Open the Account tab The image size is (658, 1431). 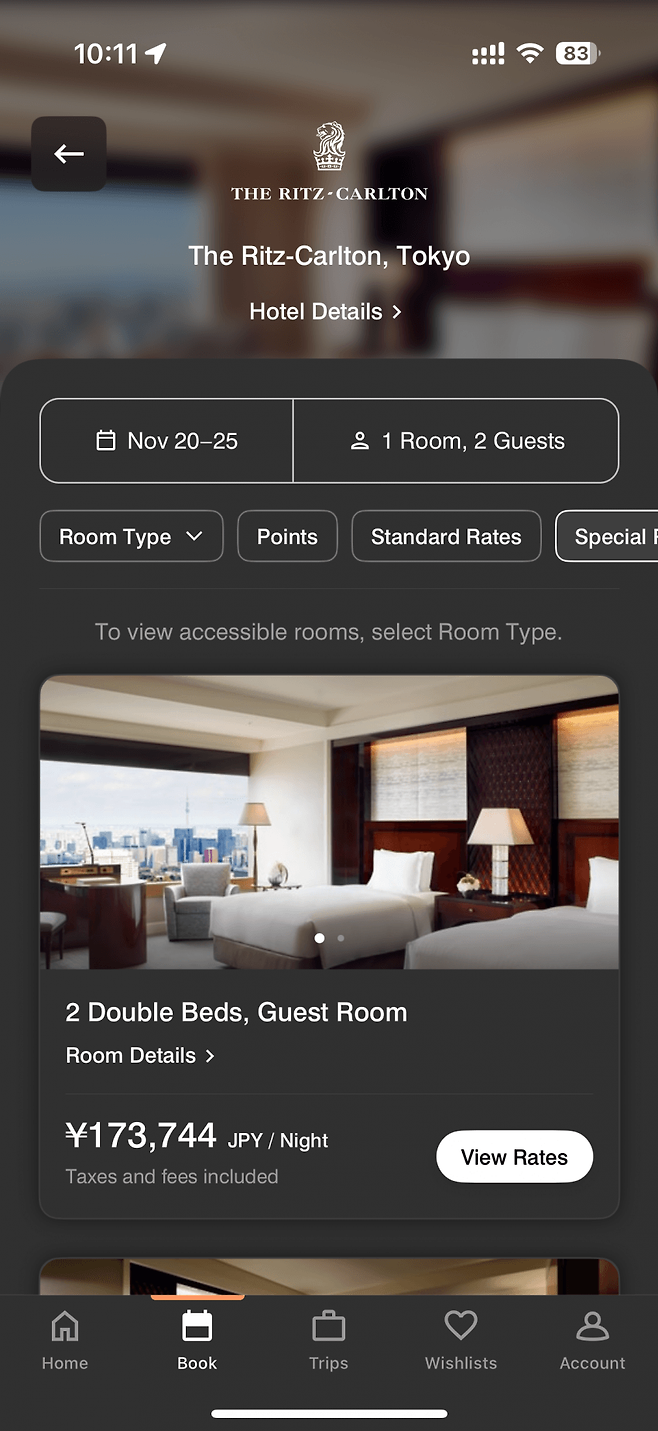592,1341
